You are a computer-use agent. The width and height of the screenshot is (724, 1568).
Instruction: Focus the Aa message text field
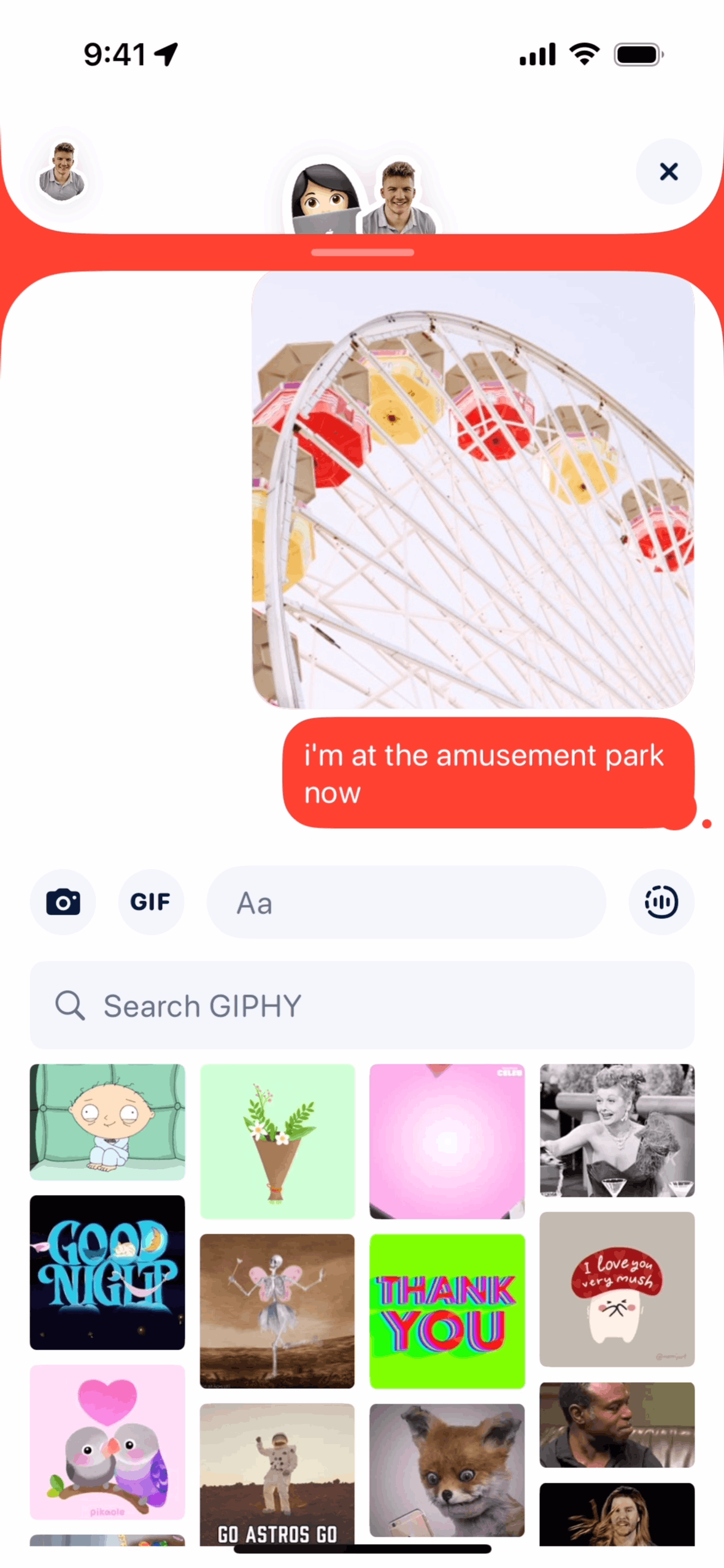406,902
